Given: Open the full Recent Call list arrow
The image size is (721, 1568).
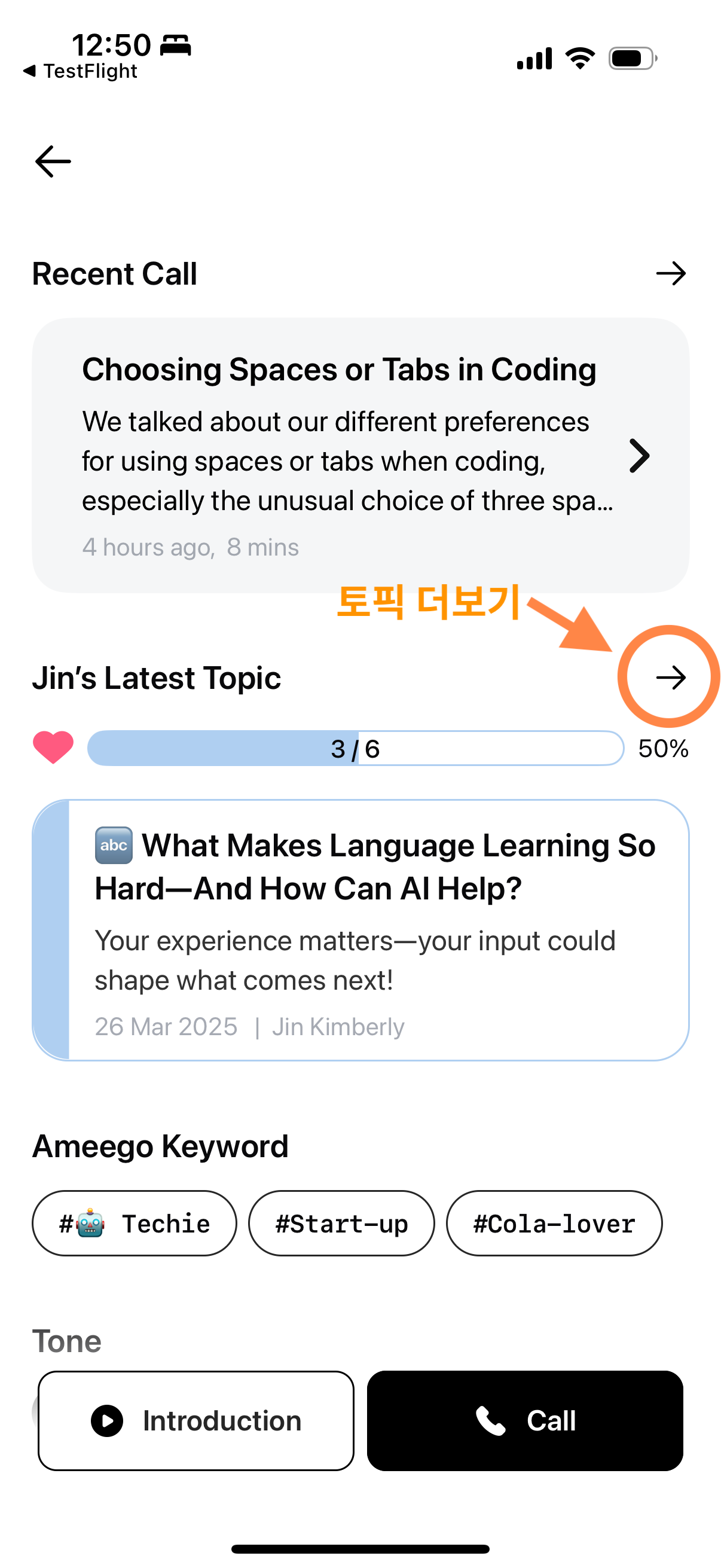Looking at the screenshot, I should coord(671,273).
